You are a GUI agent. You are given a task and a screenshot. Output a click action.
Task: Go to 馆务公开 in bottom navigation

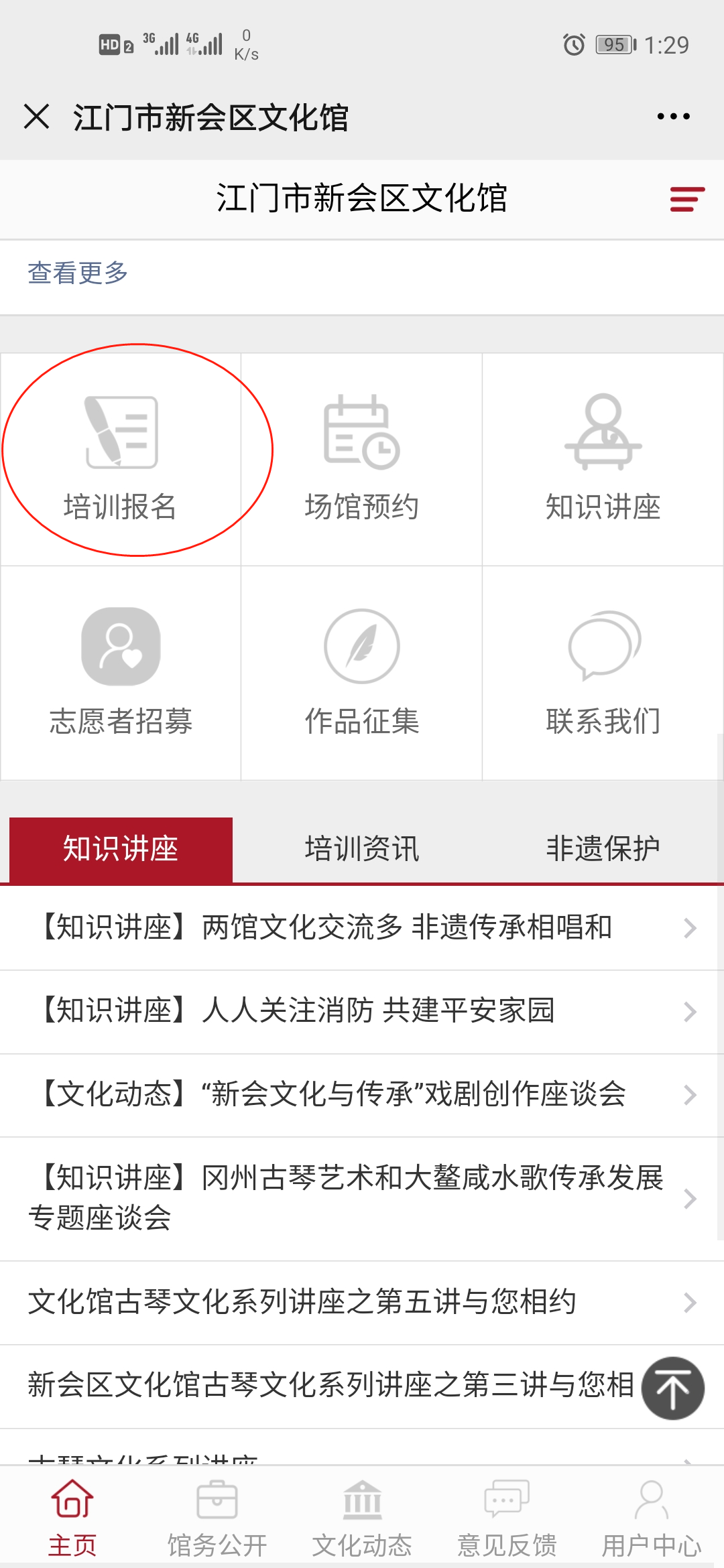217,1518
